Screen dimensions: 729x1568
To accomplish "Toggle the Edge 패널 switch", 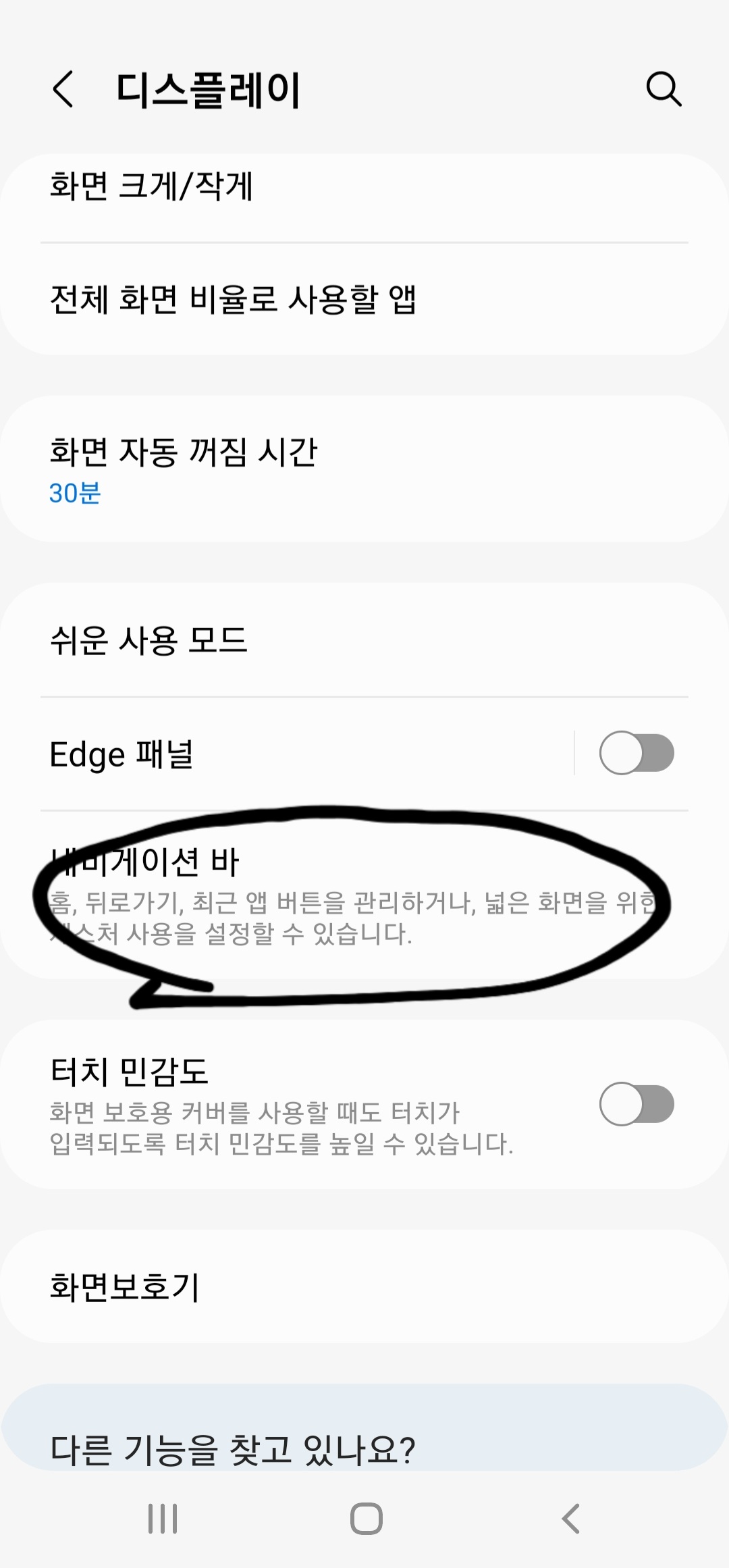I will coord(637,753).
